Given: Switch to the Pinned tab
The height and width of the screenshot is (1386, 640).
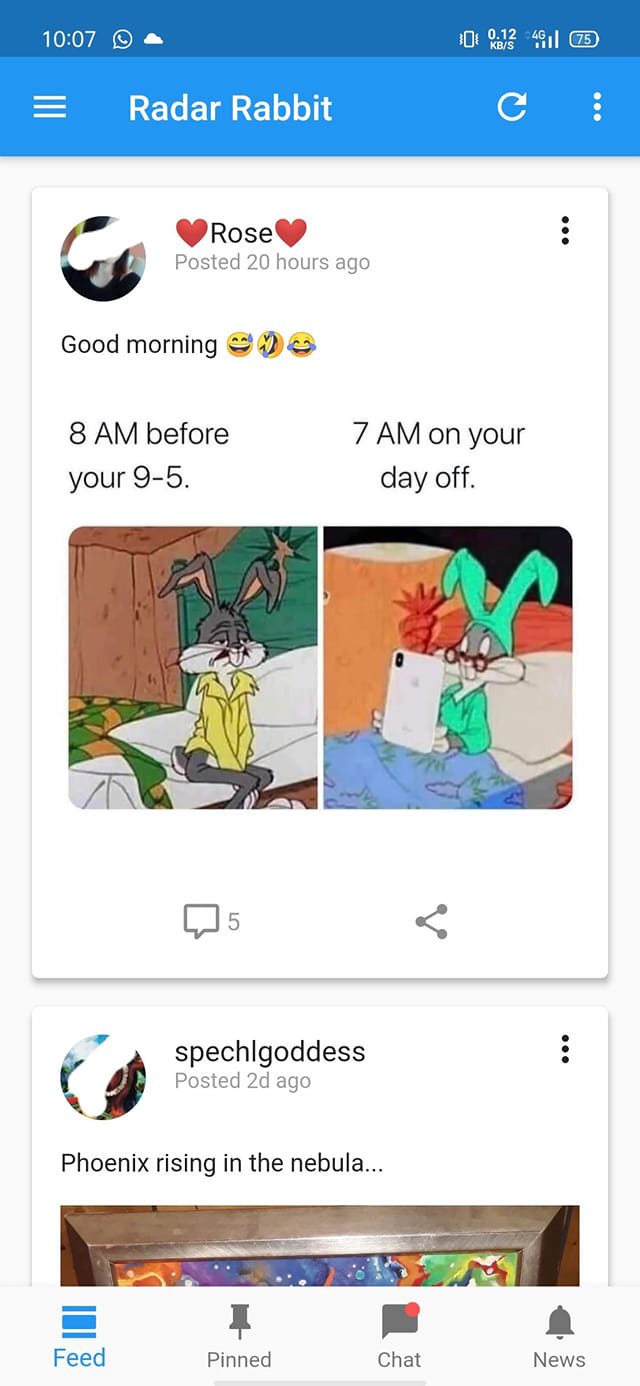Looking at the screenshot, I should [x=239, y=1336].
